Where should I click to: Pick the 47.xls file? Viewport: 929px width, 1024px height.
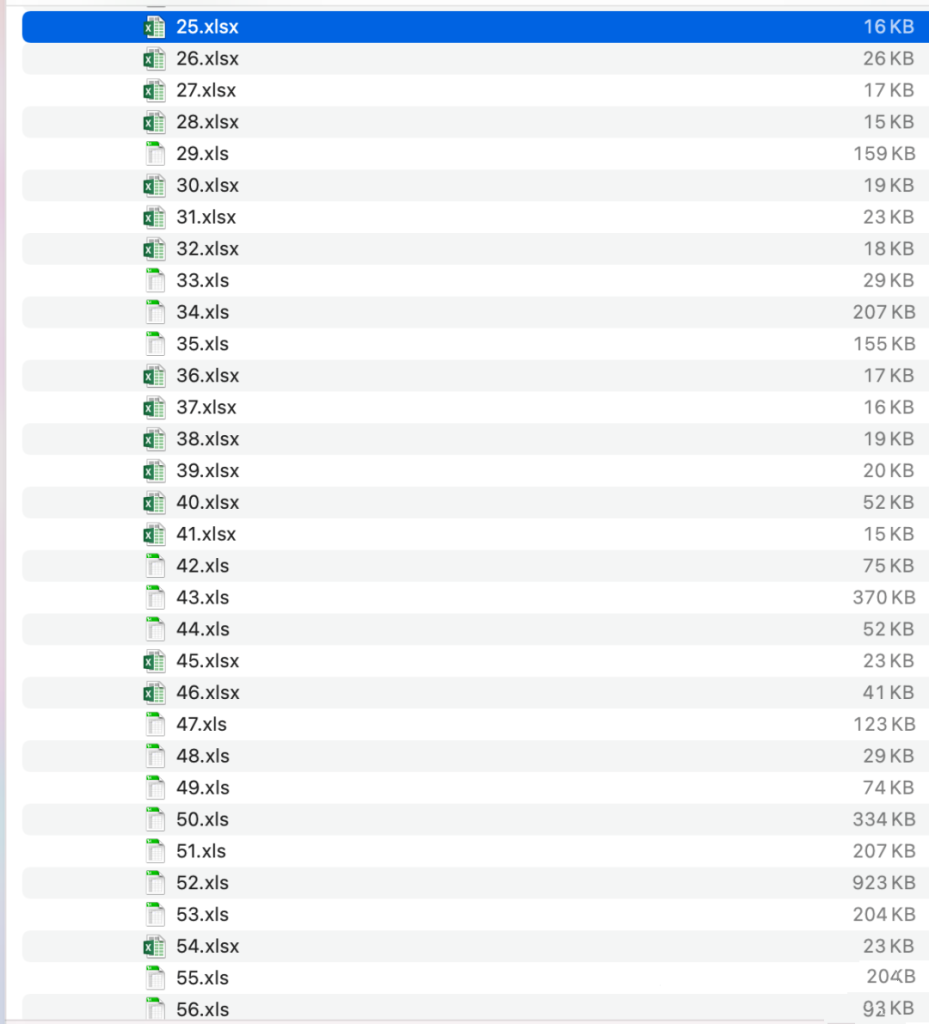(202, 724)
